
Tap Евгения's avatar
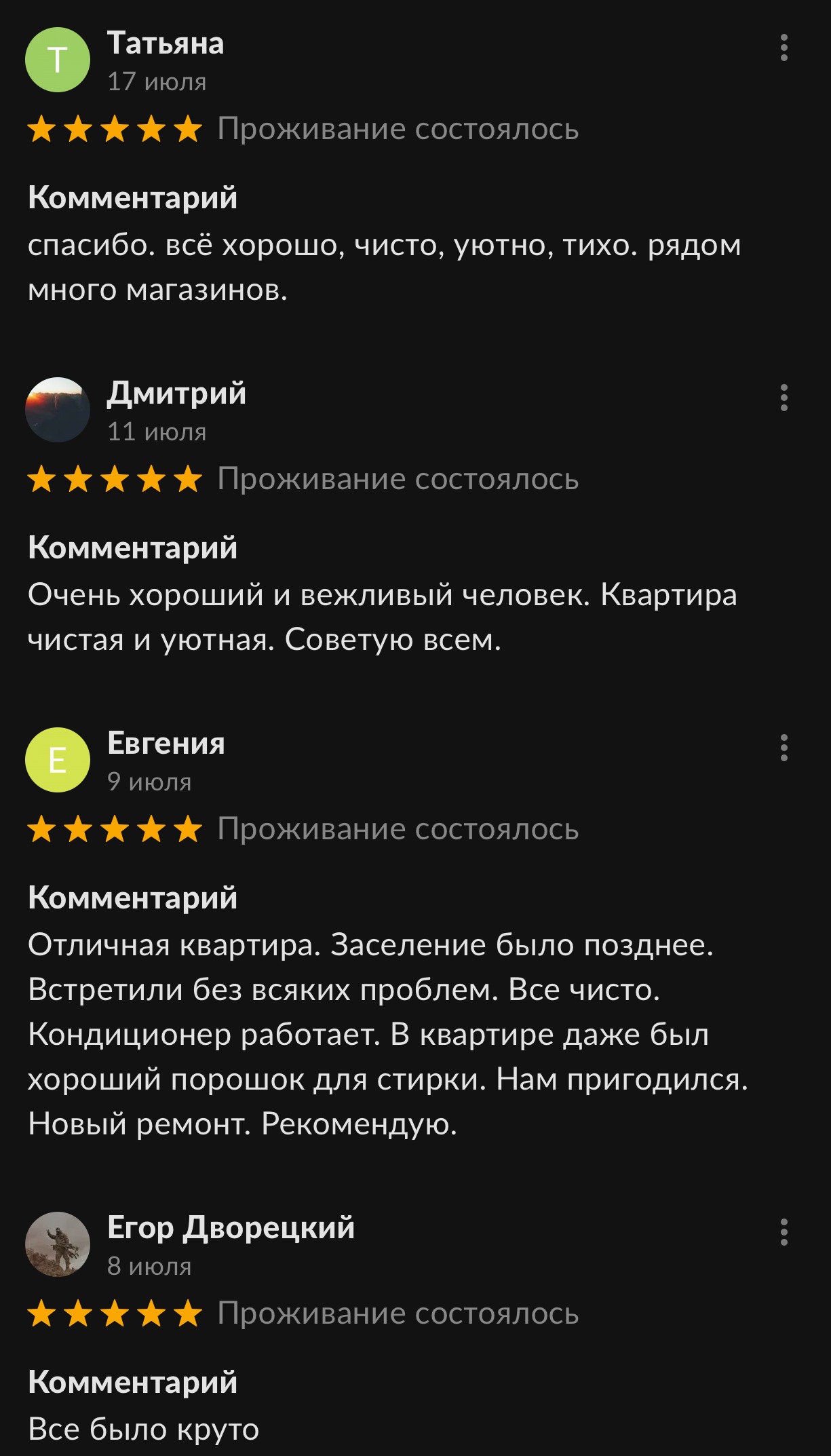tap(58, 761)
